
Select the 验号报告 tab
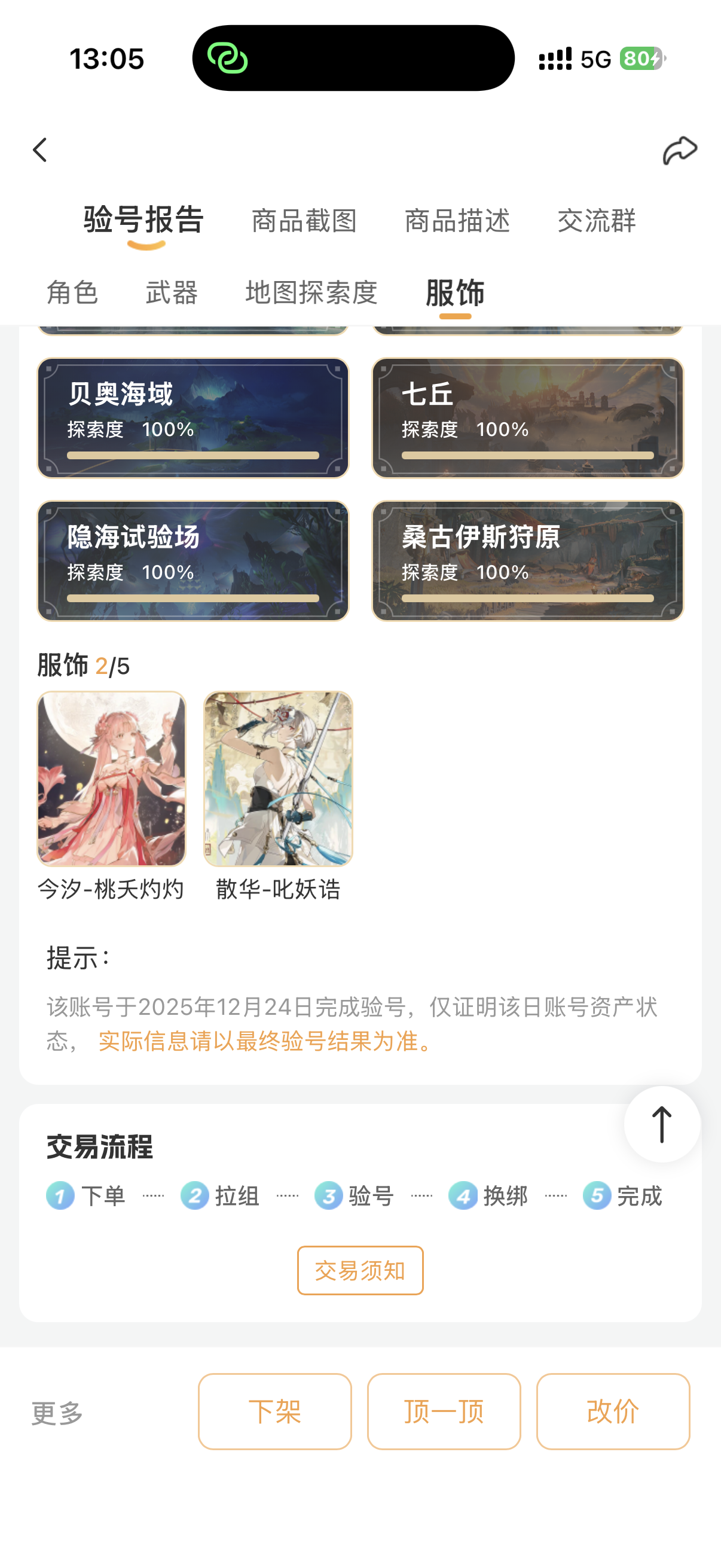pyautogui.click(x=143, y=220)
